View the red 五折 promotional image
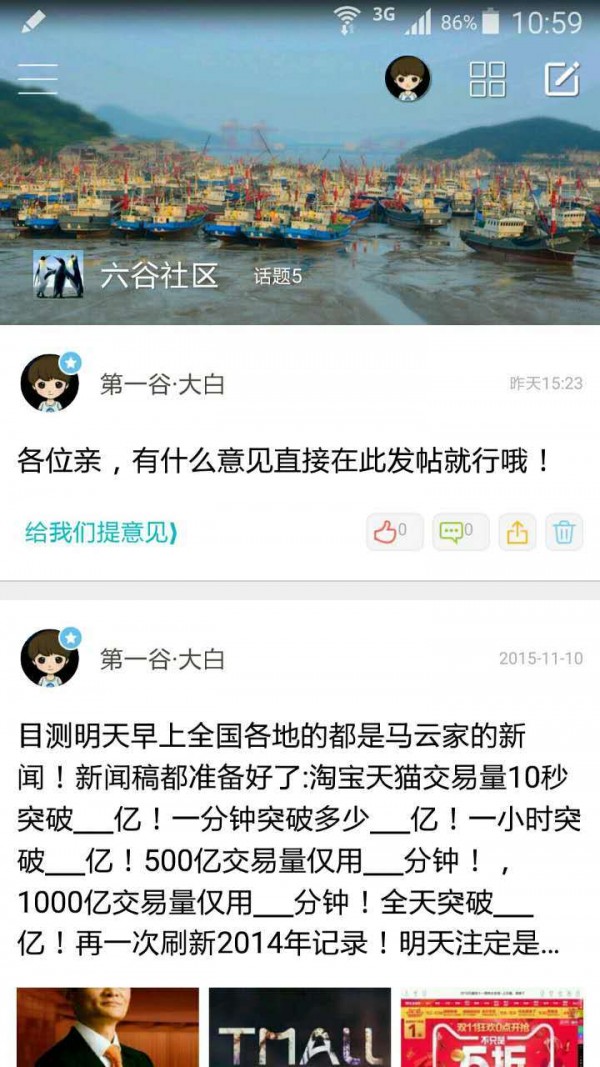 [x=491, y=1027]
